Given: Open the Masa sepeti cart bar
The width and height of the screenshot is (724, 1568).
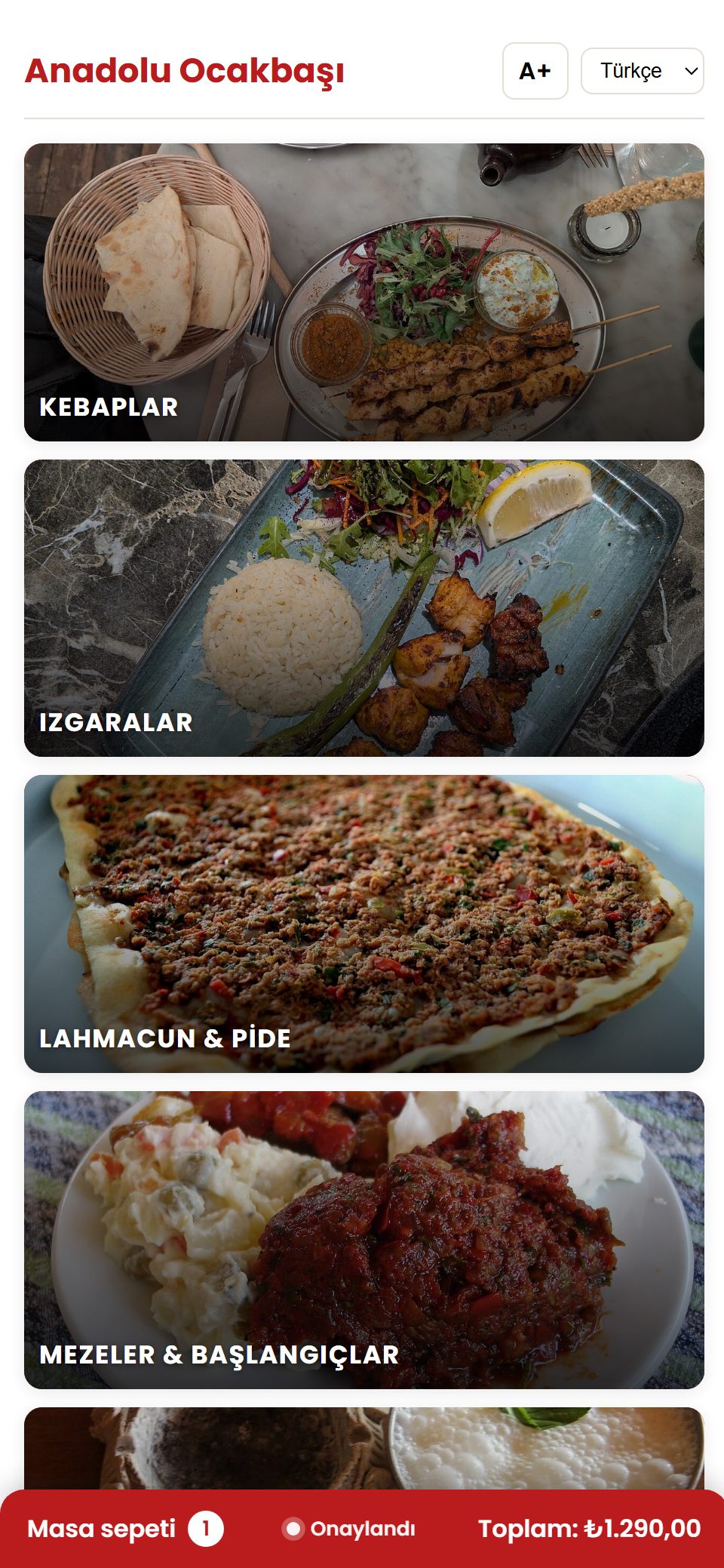Looking at the screenshot, I should (362, 1529).
